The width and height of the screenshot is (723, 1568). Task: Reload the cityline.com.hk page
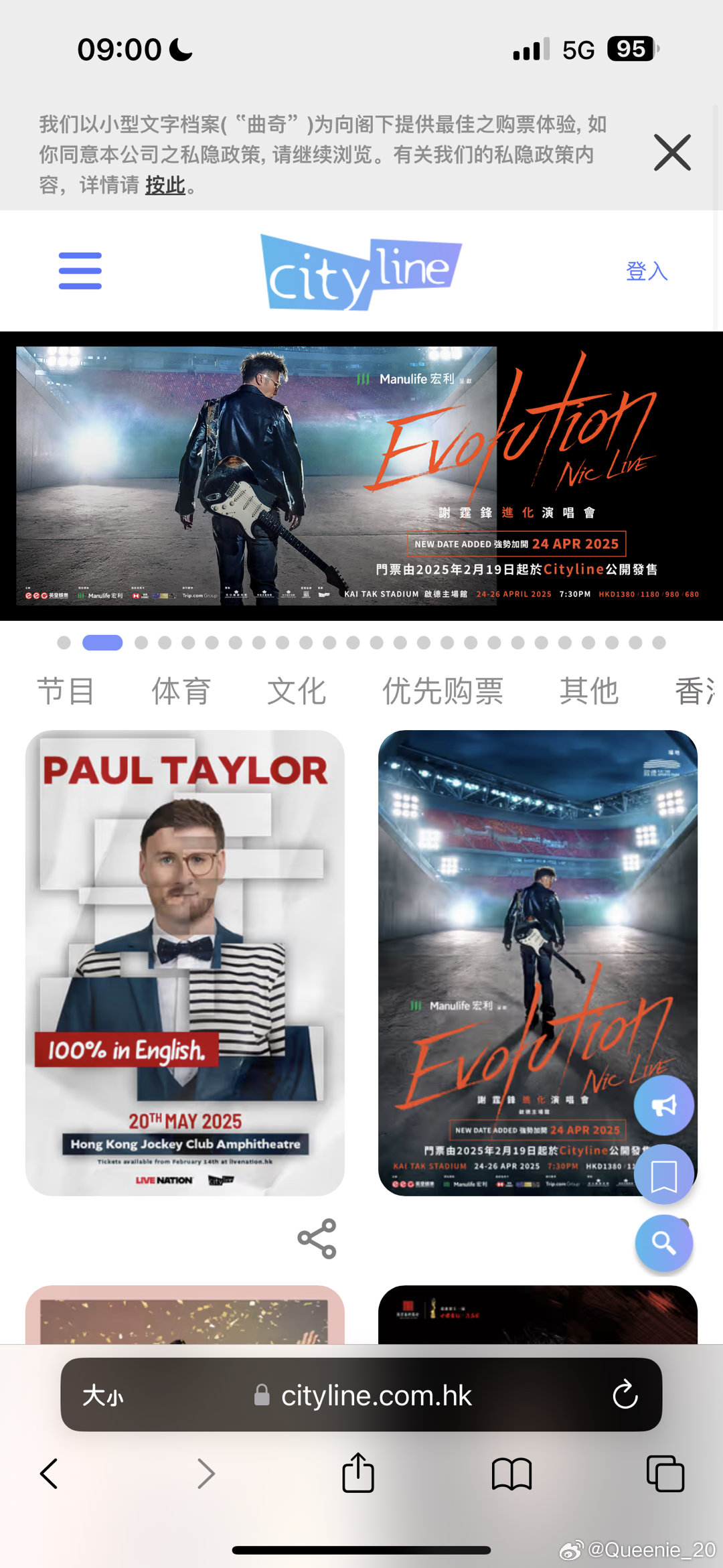click(x=625, y=1395)
